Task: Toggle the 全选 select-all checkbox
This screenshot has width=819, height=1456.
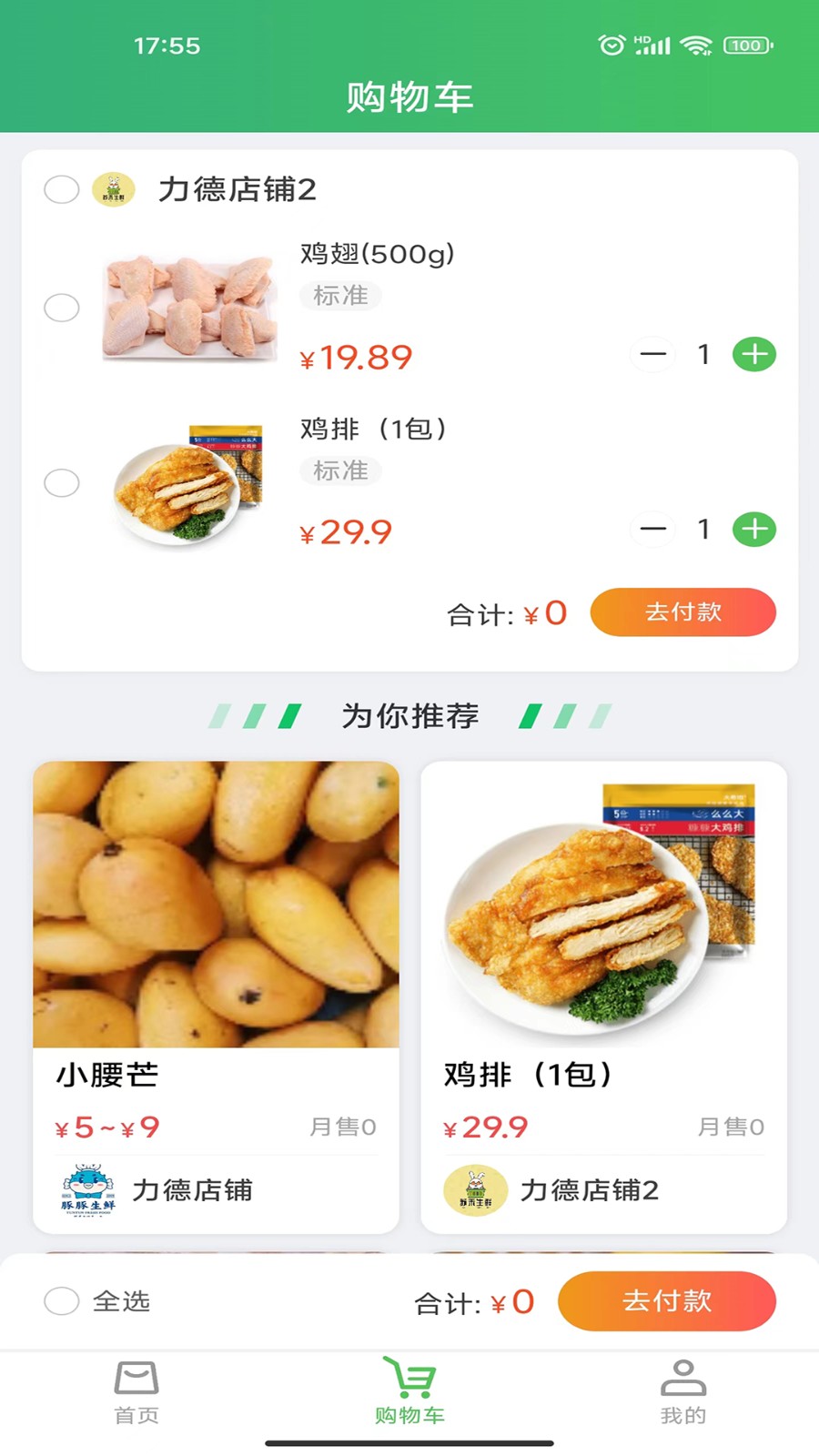Action: click(61, 1301)
